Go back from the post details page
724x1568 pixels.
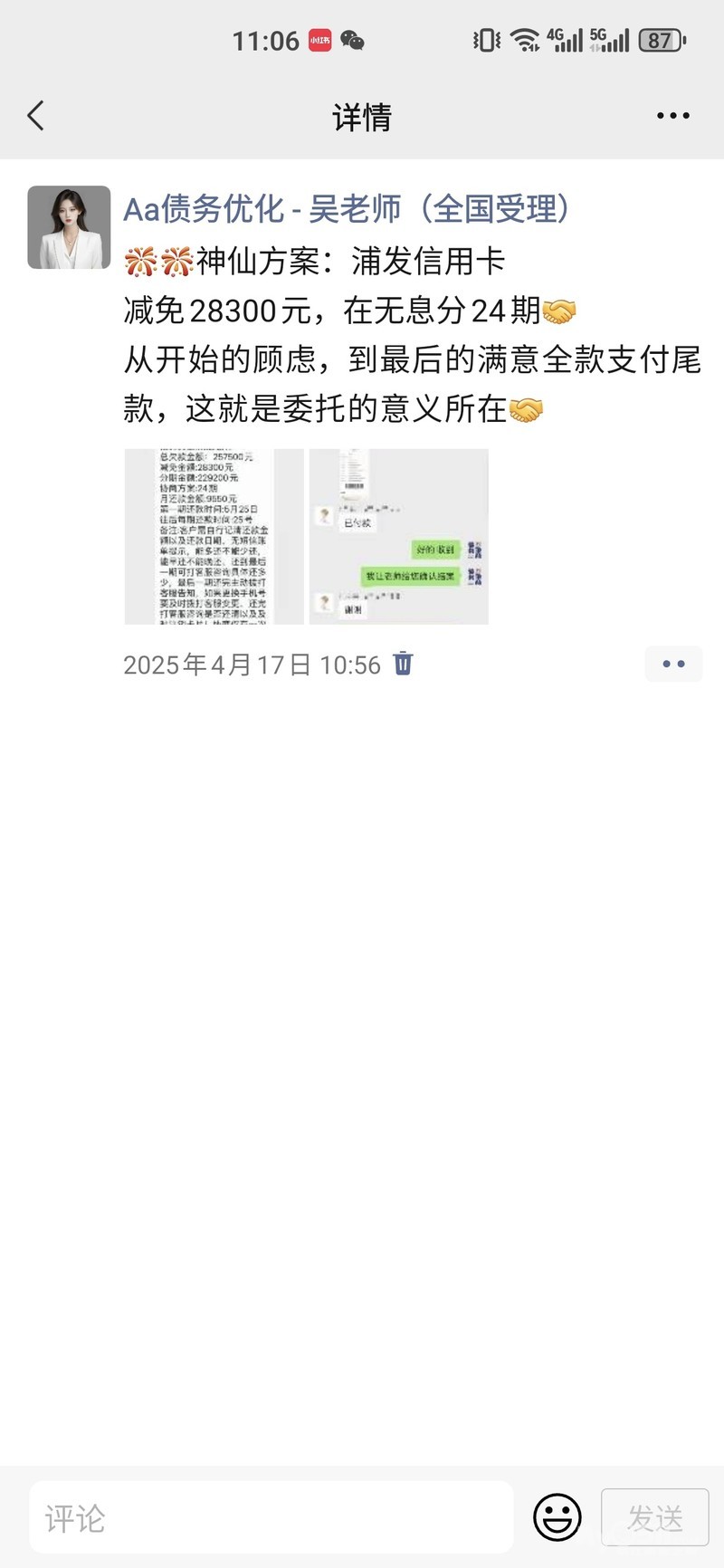coord(36,116)
